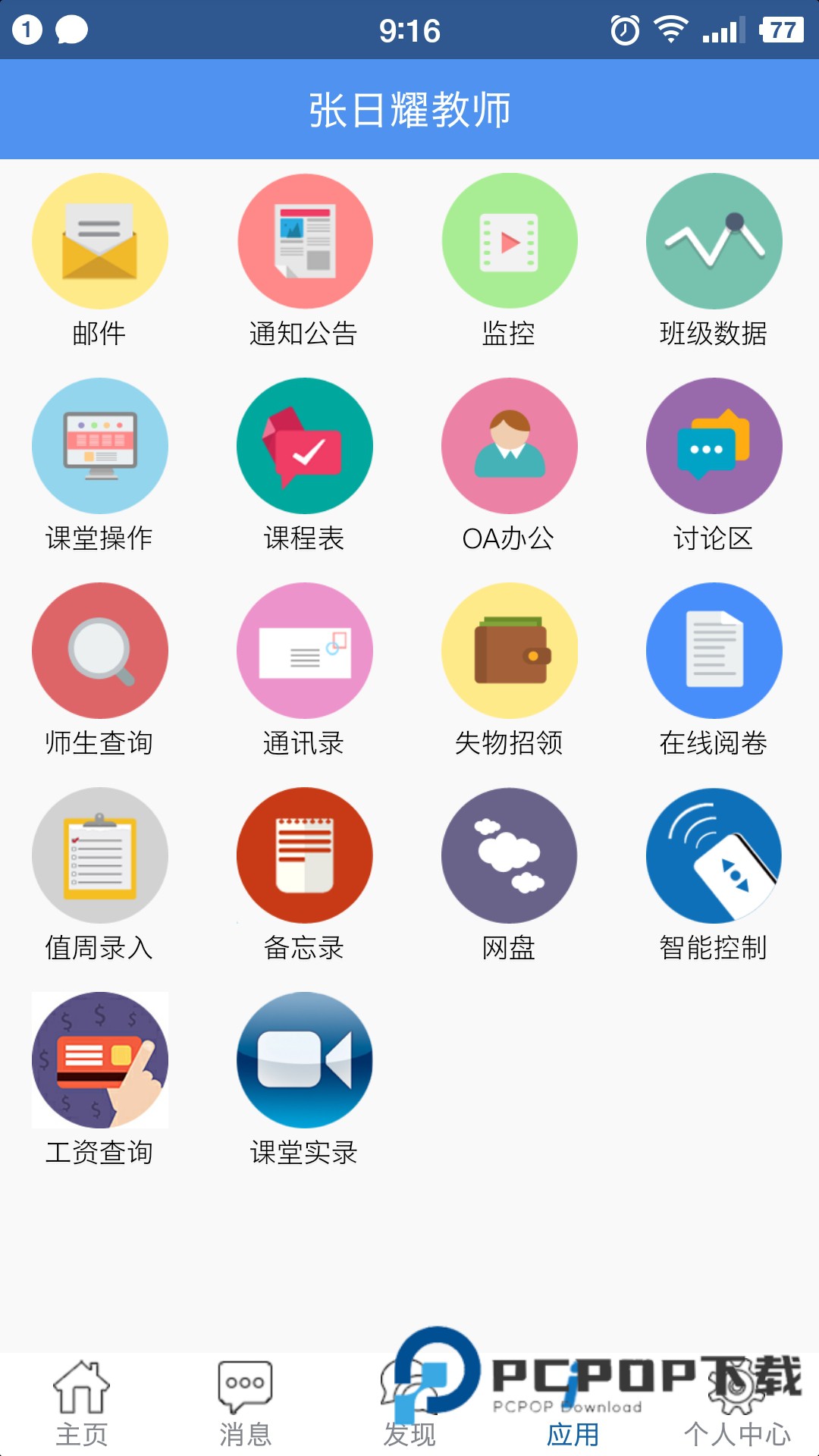Open the 通讯录 contacts app
819x1456 pixels.
304,651
